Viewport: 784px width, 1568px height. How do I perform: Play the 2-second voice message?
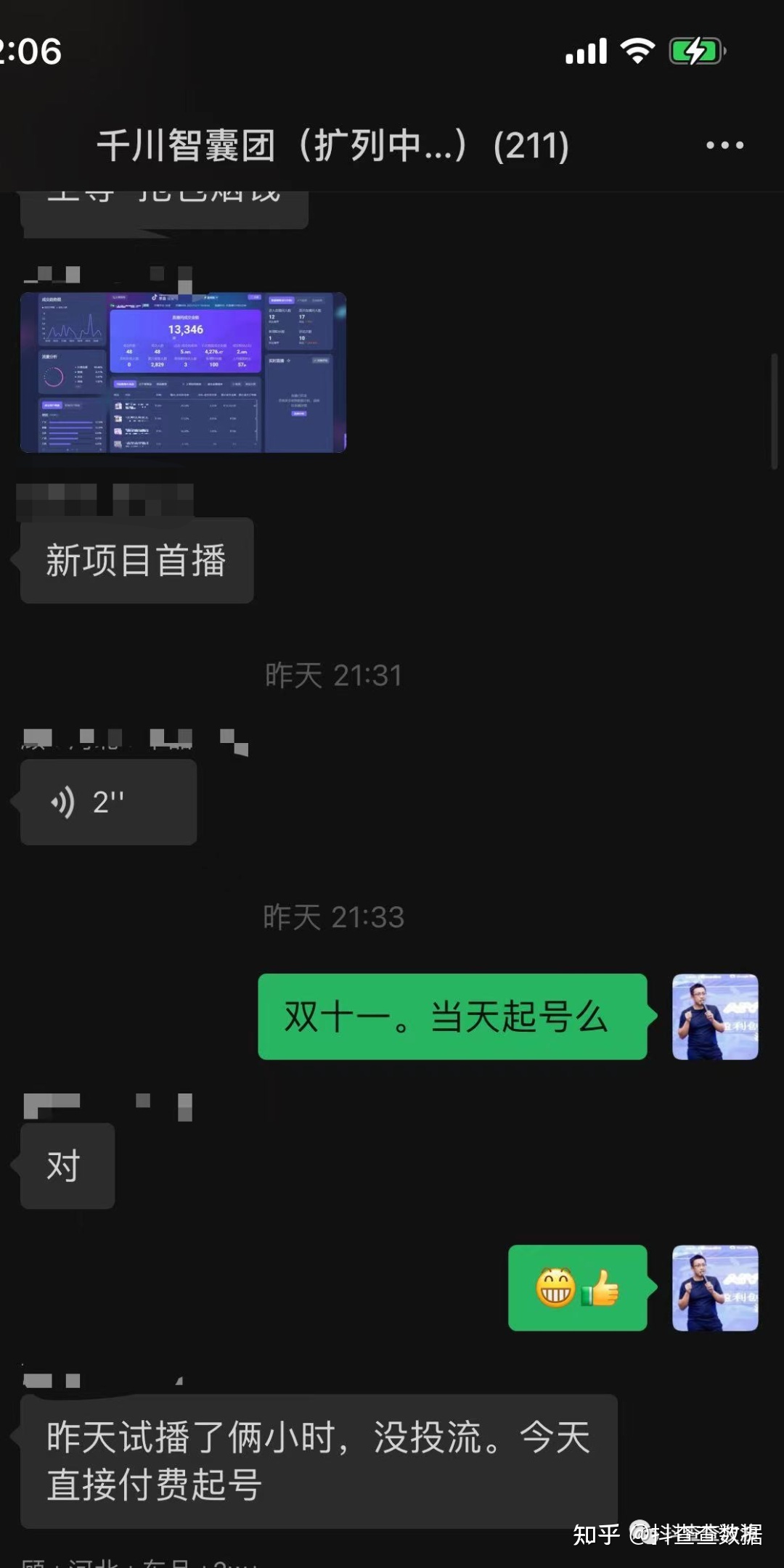(x=108, y=803)
